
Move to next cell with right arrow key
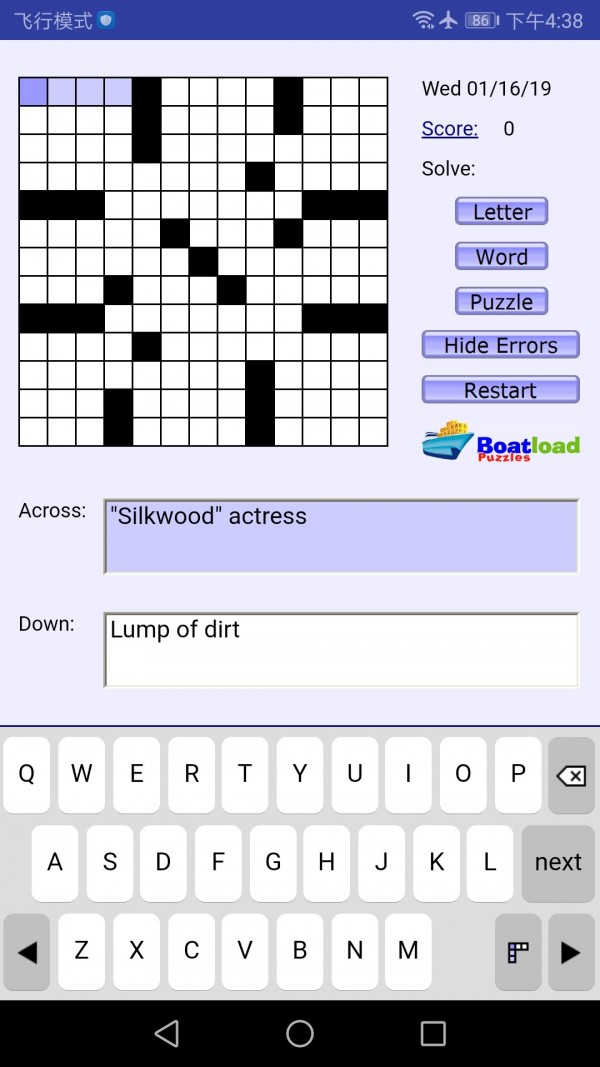570,952
